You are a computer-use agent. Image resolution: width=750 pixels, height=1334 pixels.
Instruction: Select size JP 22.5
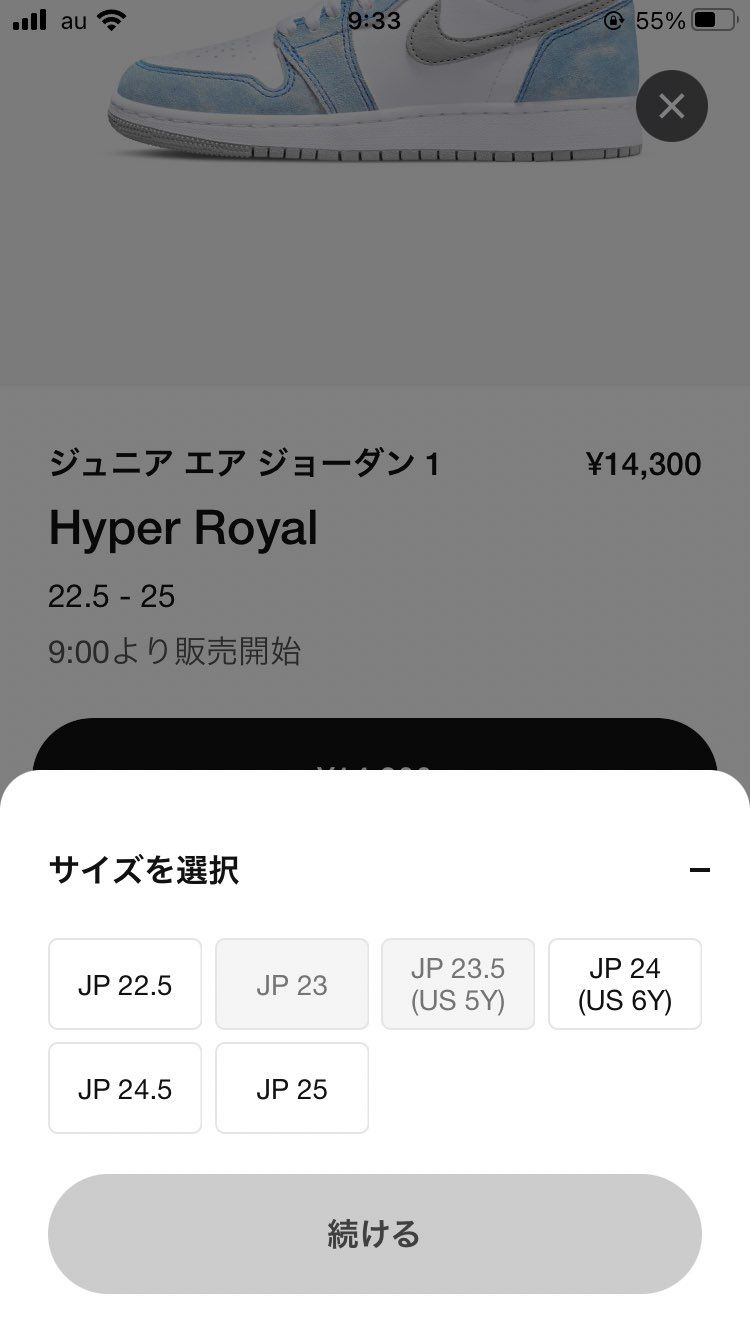point(124,983)
